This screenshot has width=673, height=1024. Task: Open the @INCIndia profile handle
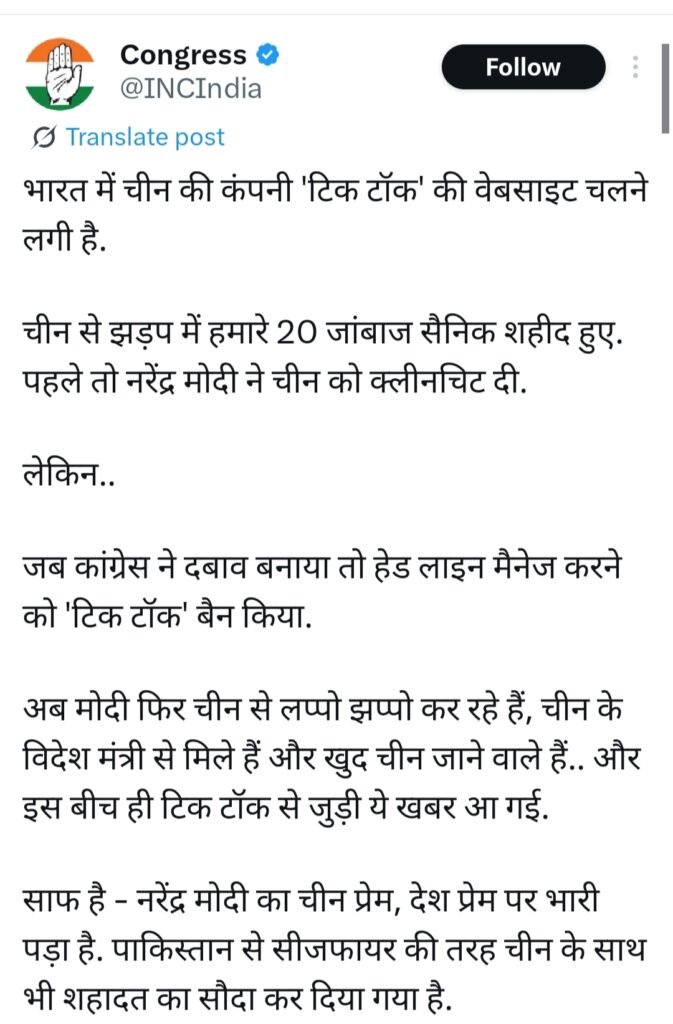pyautogui.click(x=191, y=88)
